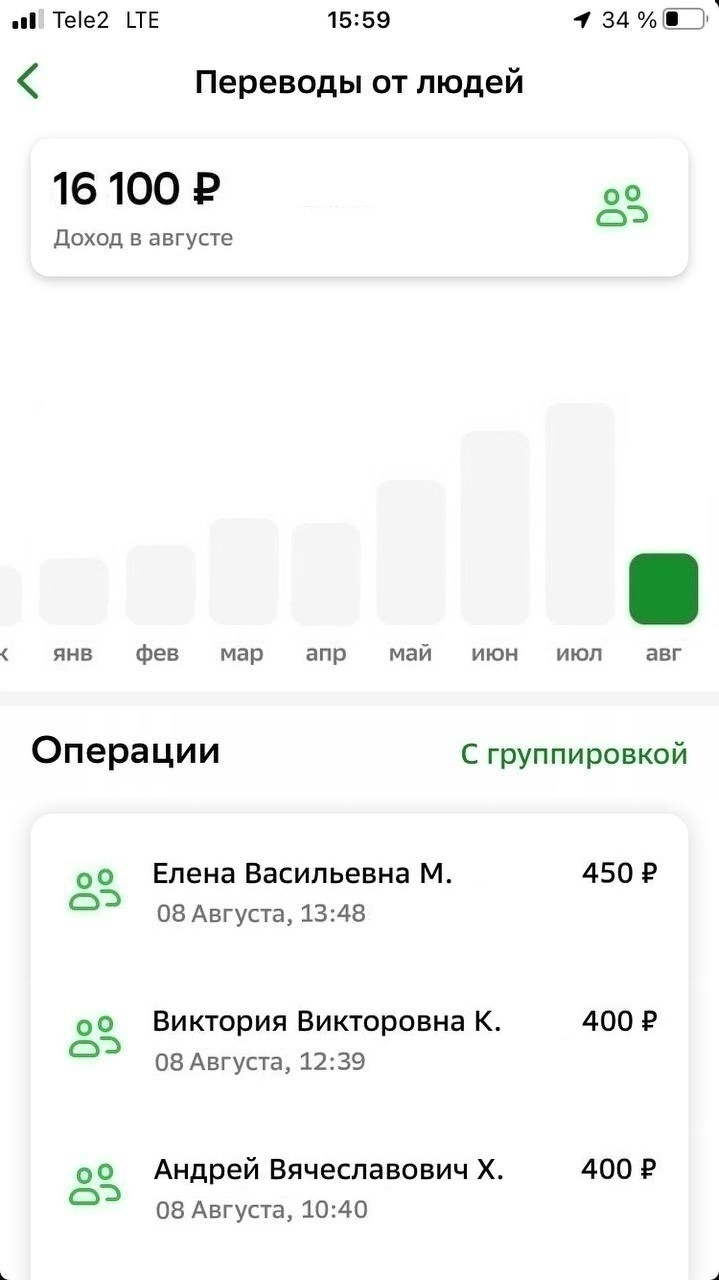Open the transfer from Андрей Вячеславович Х.
Screen dimensions: 719x1280
(360, 1188)
